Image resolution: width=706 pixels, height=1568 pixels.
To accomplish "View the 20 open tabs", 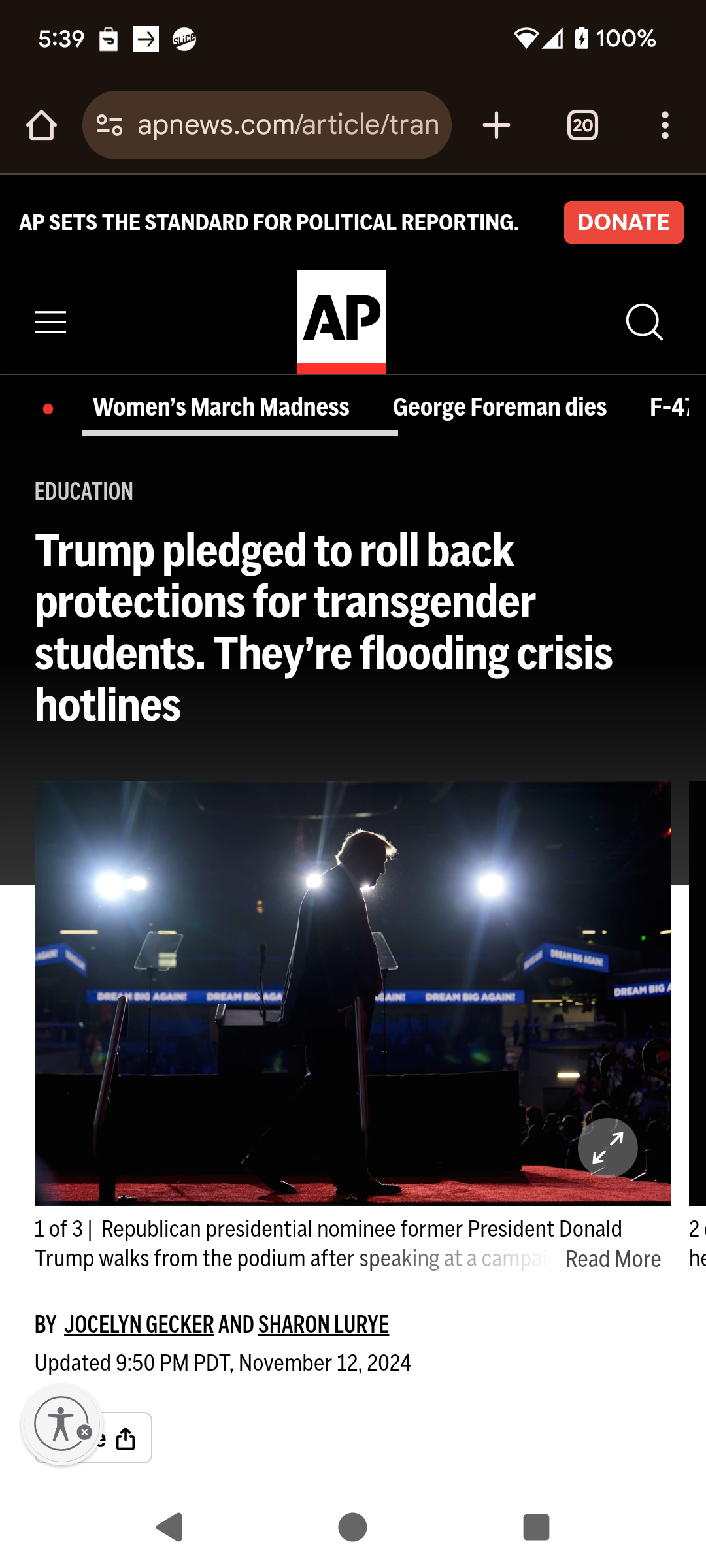I will click(x=582, y=125).
